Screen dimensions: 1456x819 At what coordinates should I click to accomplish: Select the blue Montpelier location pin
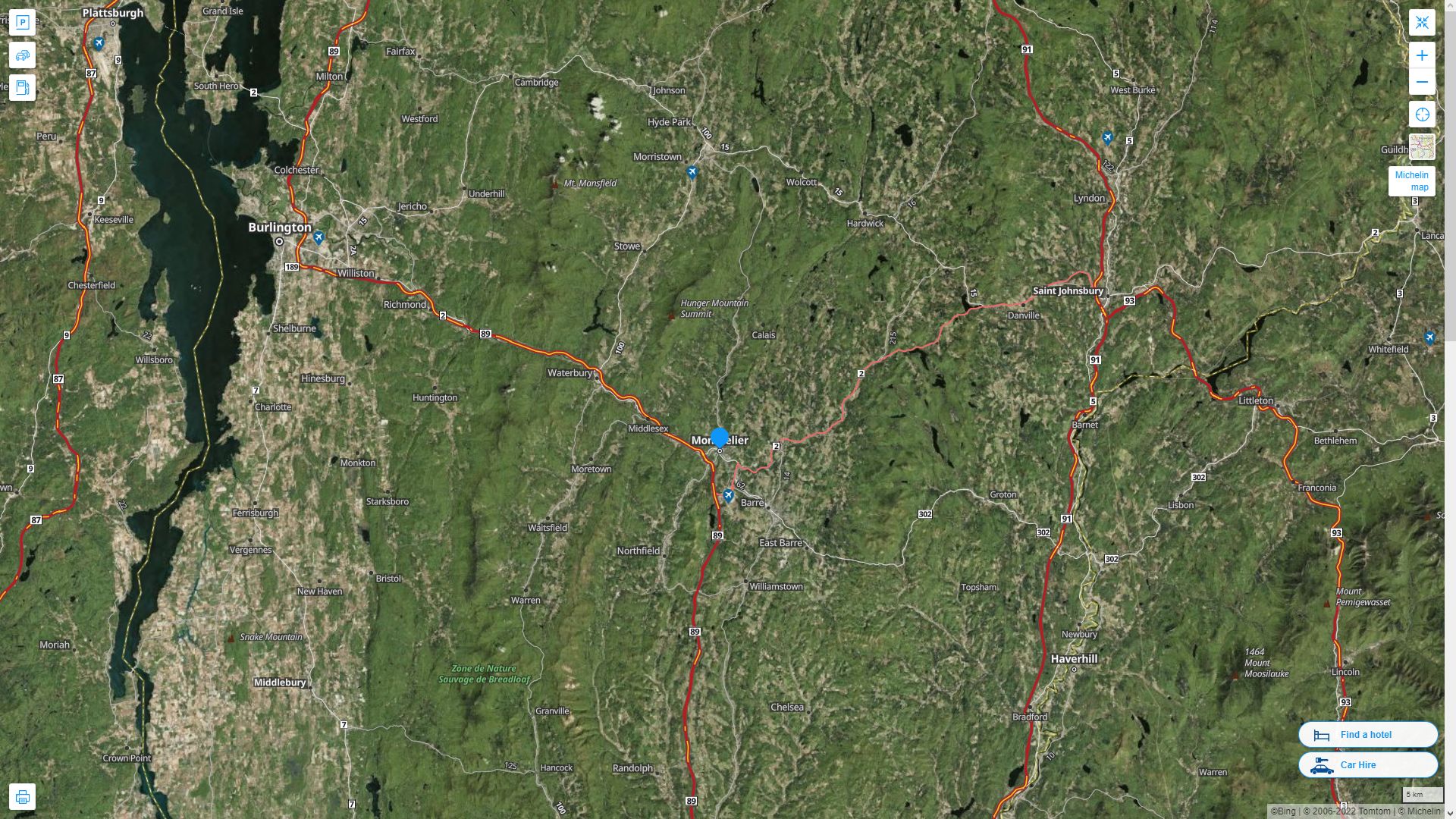pyautogui.click(x=719, y=438)
